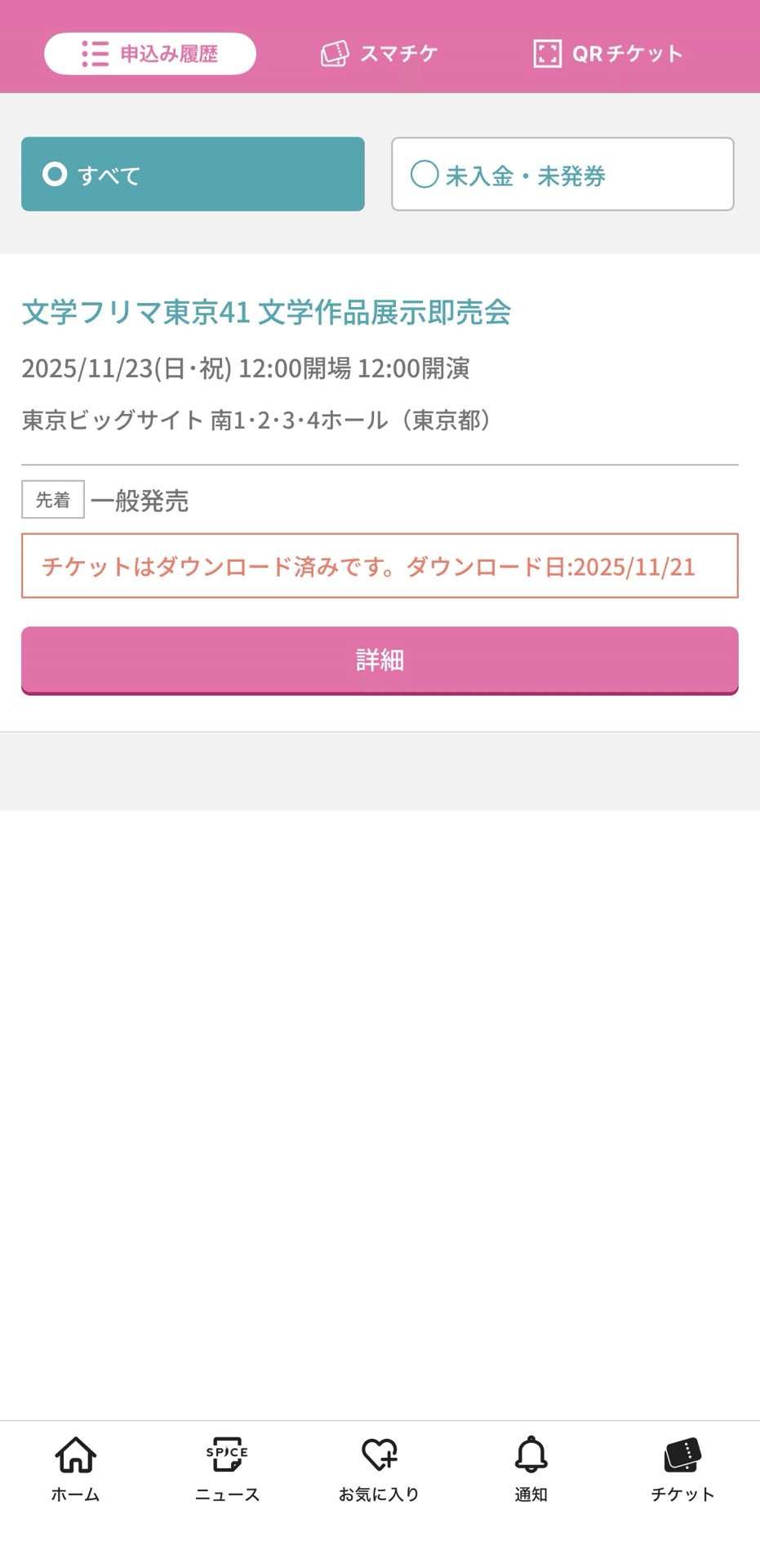
Task: Enable the 未入金・未発券 filter
Action: click(562, 174)
